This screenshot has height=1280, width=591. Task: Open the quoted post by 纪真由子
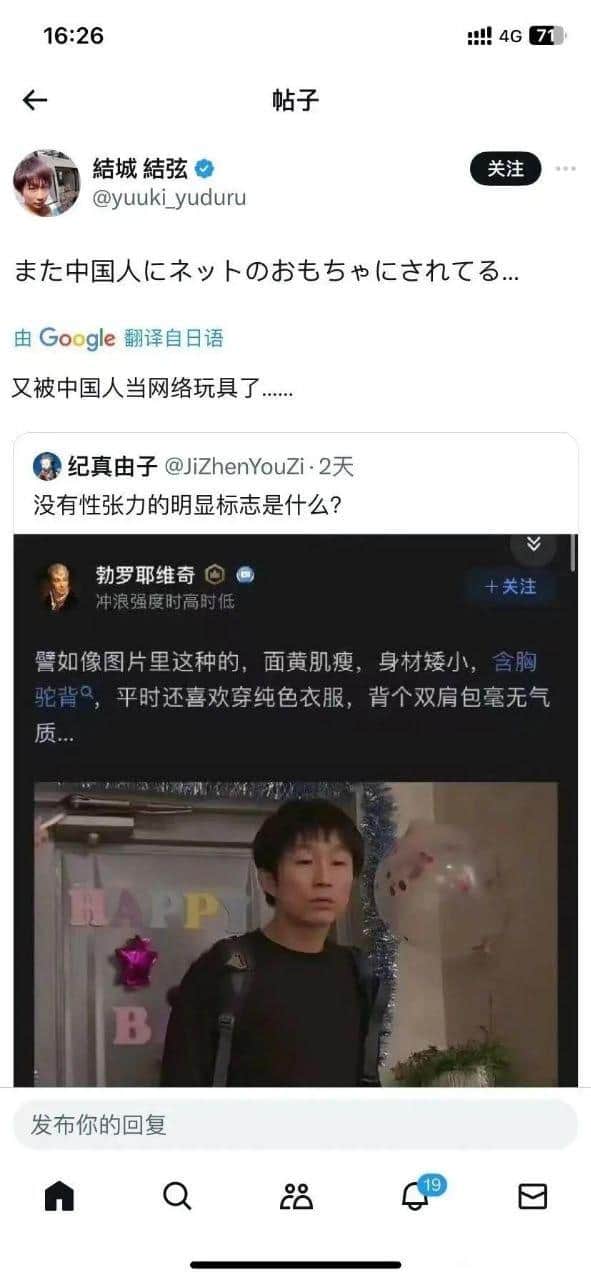(295, 760)
